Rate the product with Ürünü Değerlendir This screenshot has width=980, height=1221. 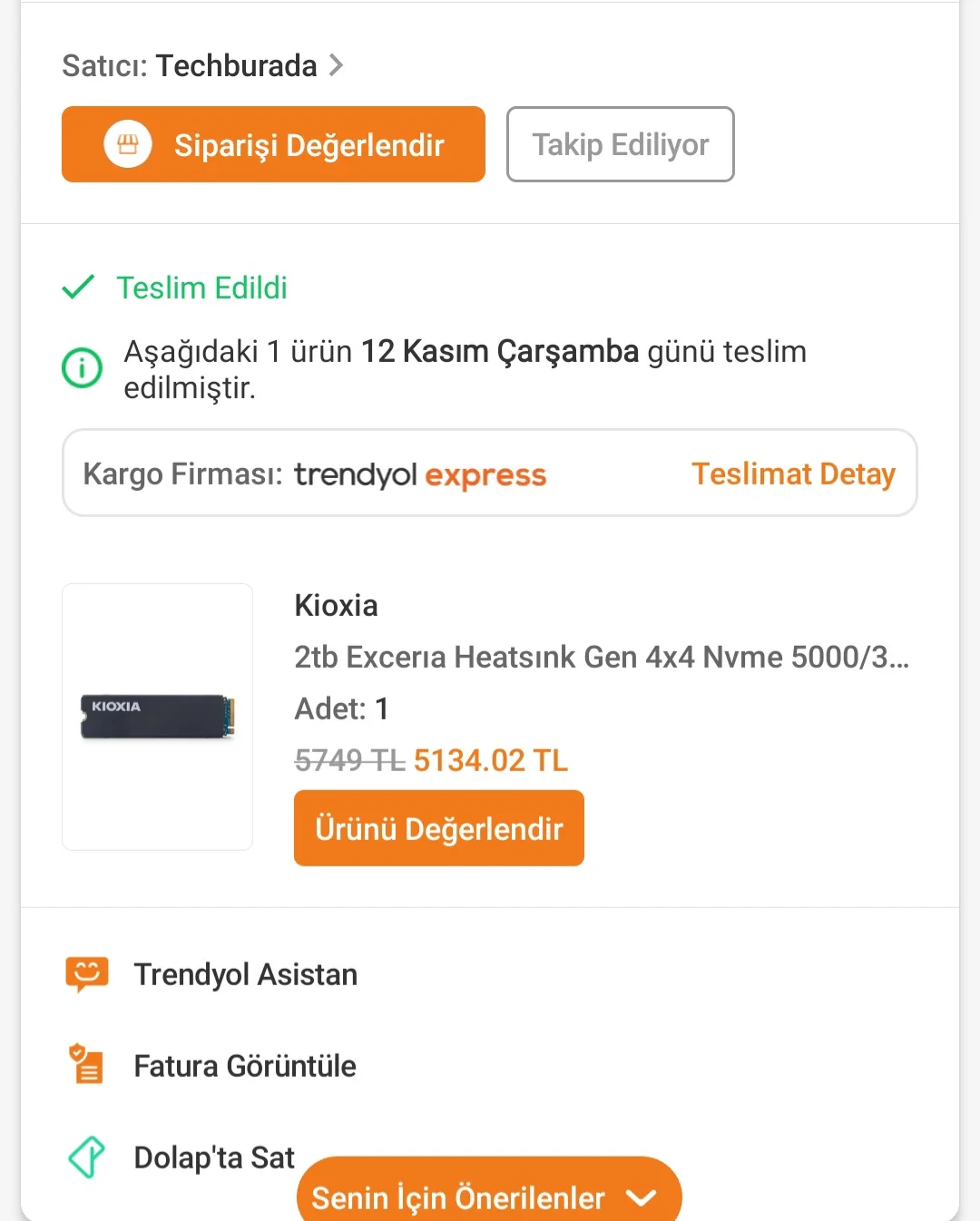tap(438, 828)
